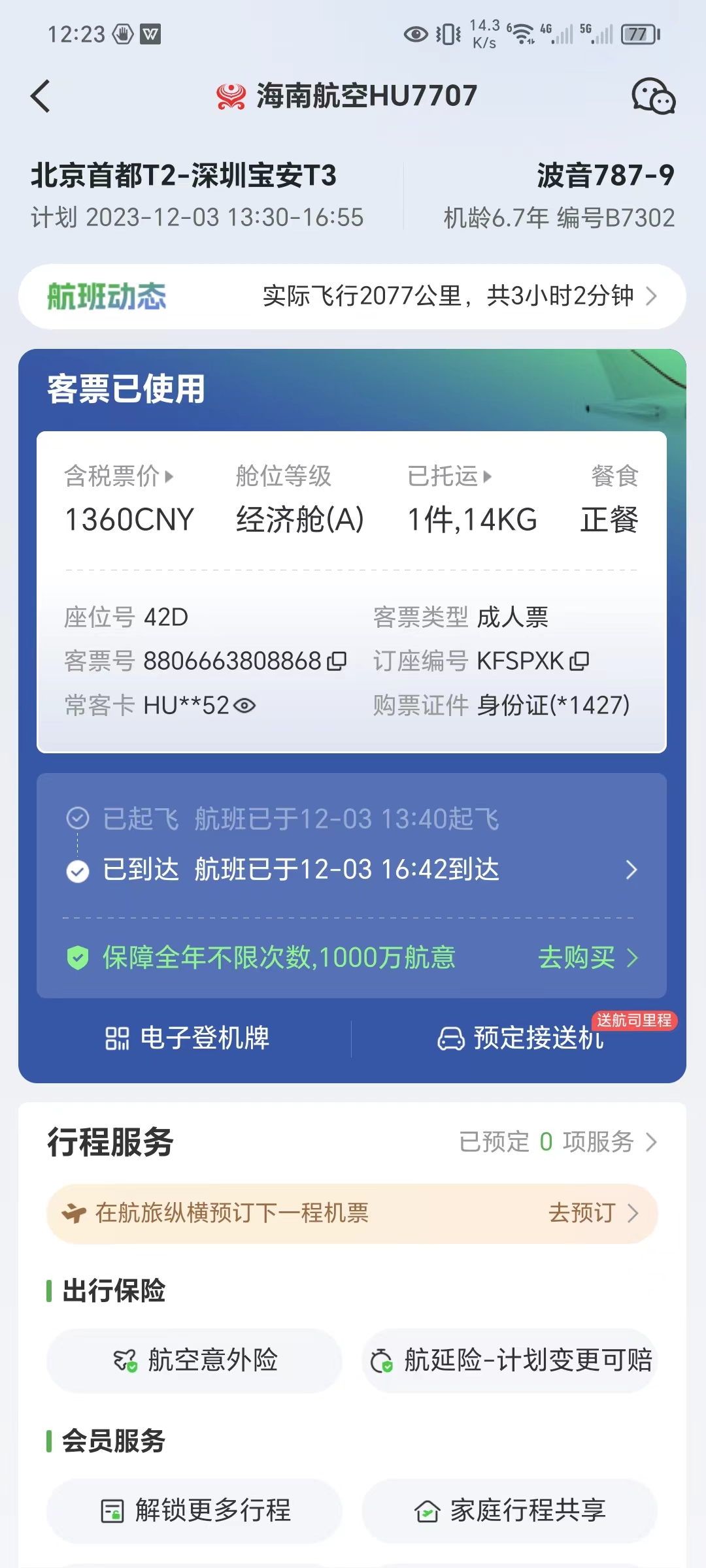706x1568 pixels.
Task: Copy booking code KFSPXK
Action: tap(579, 661)
